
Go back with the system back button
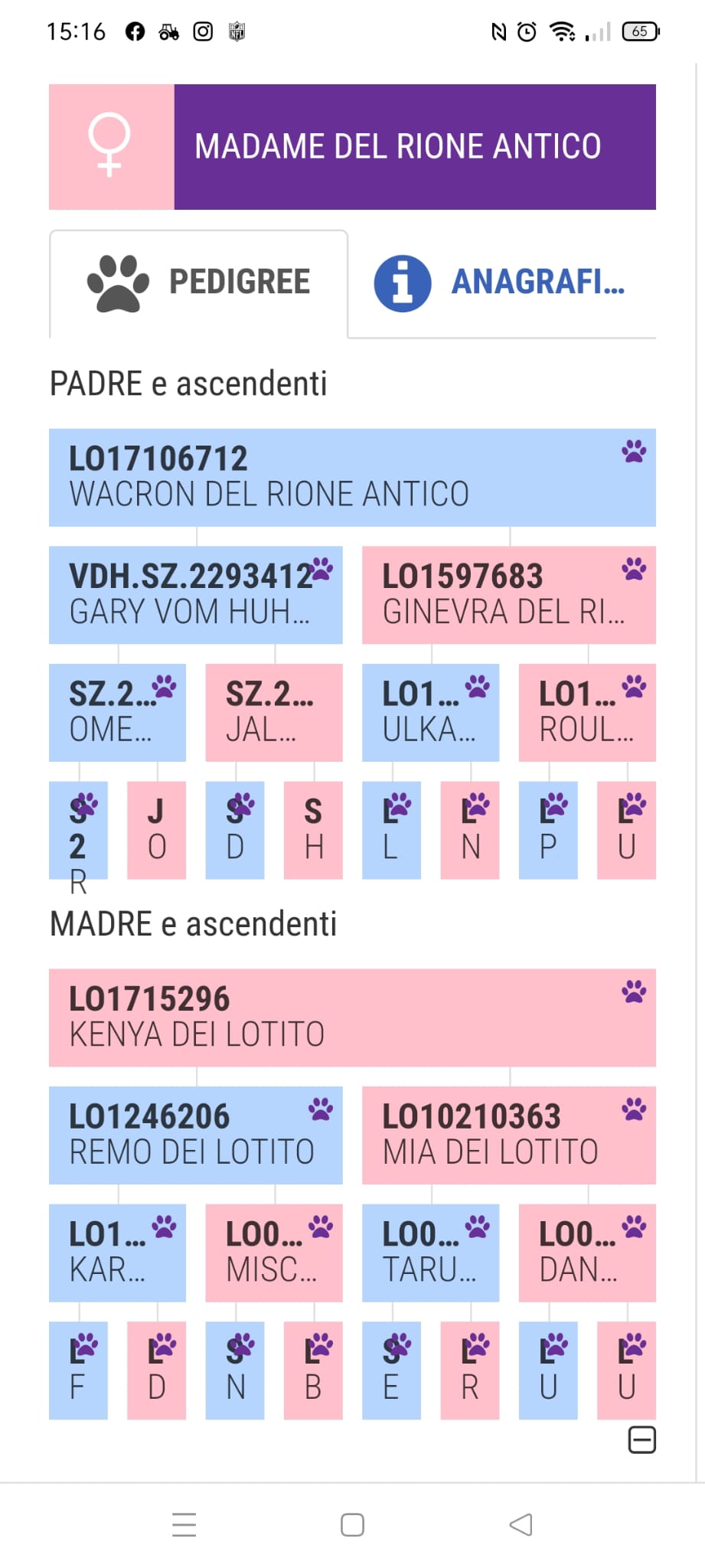click(521, 1524)
